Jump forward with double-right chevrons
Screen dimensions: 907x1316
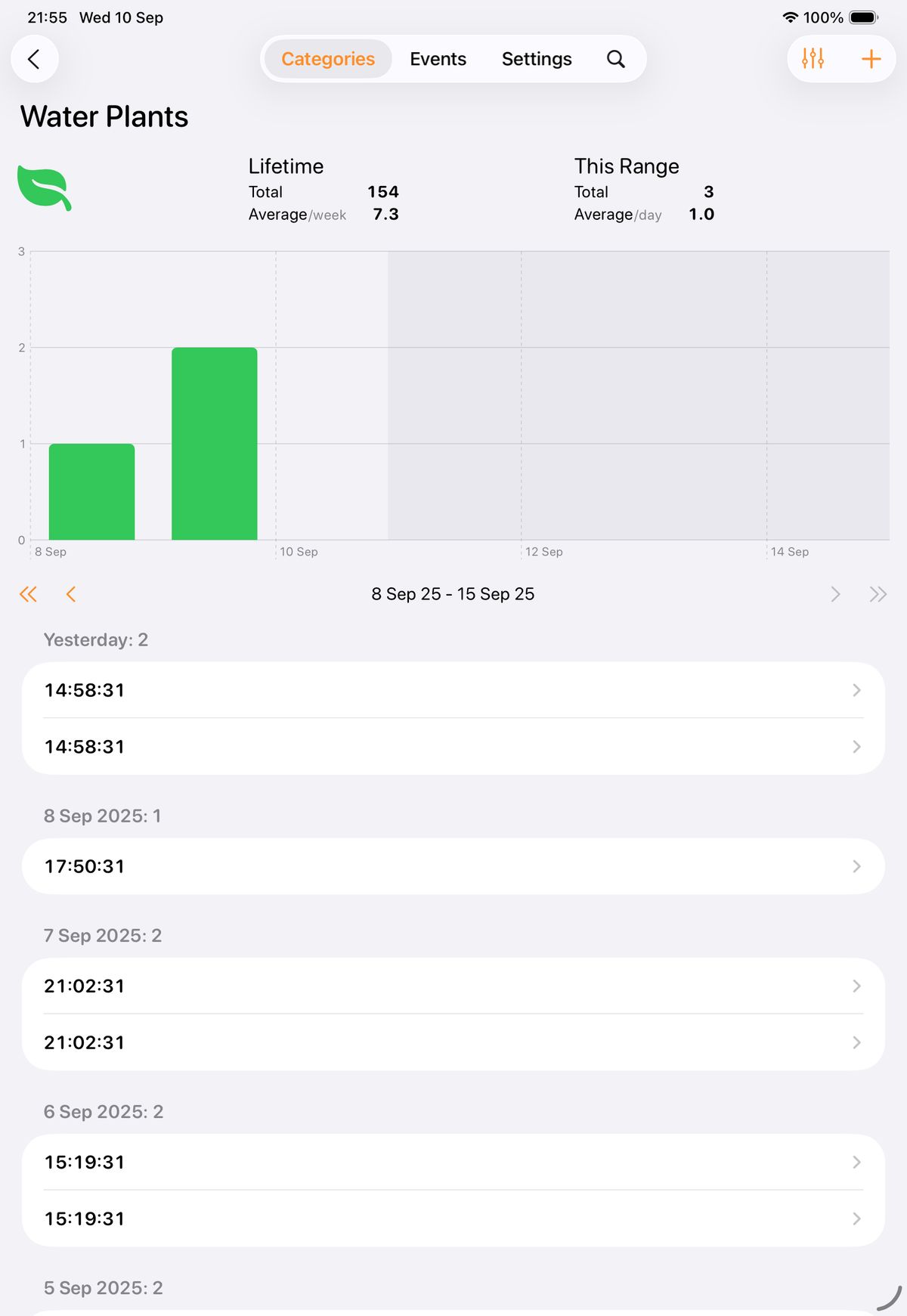point(878,594)
